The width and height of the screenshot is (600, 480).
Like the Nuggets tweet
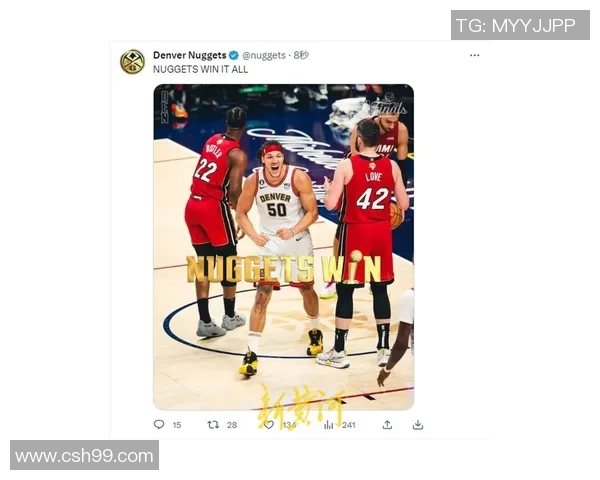(x=268, y=425)
